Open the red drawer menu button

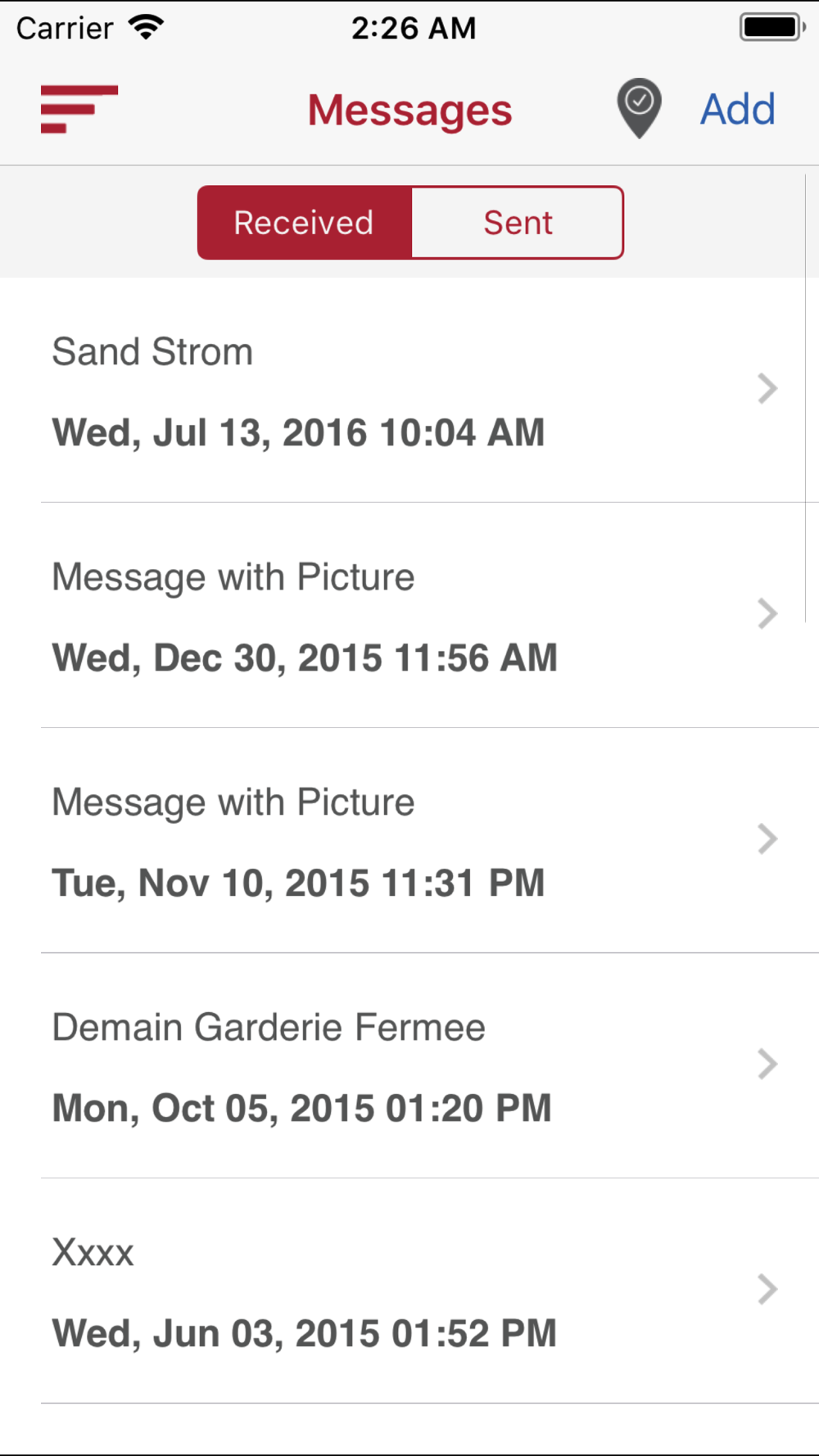tap(79, 109)
